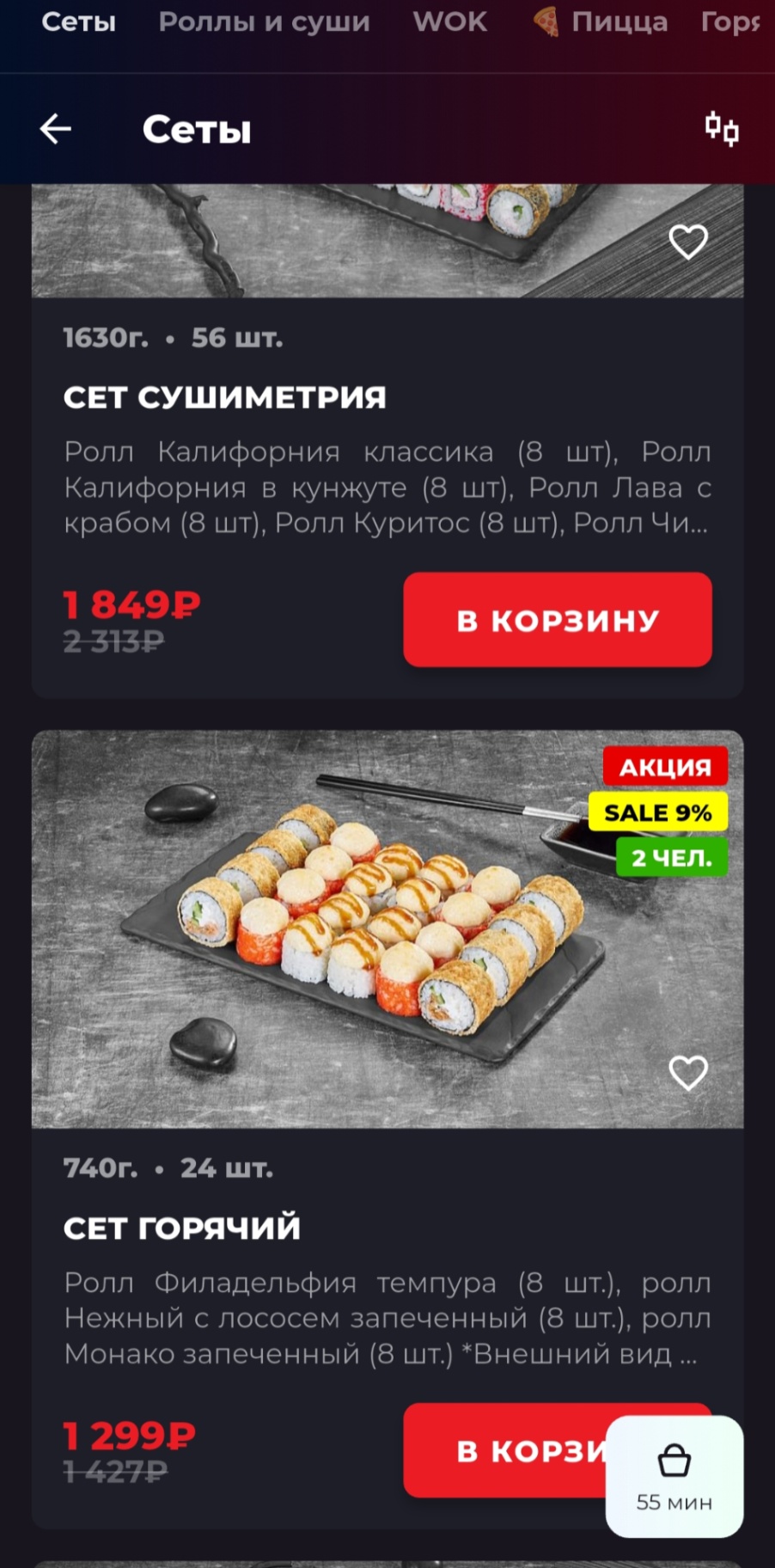Add Сет Сушиметрия to the cart

557,620
